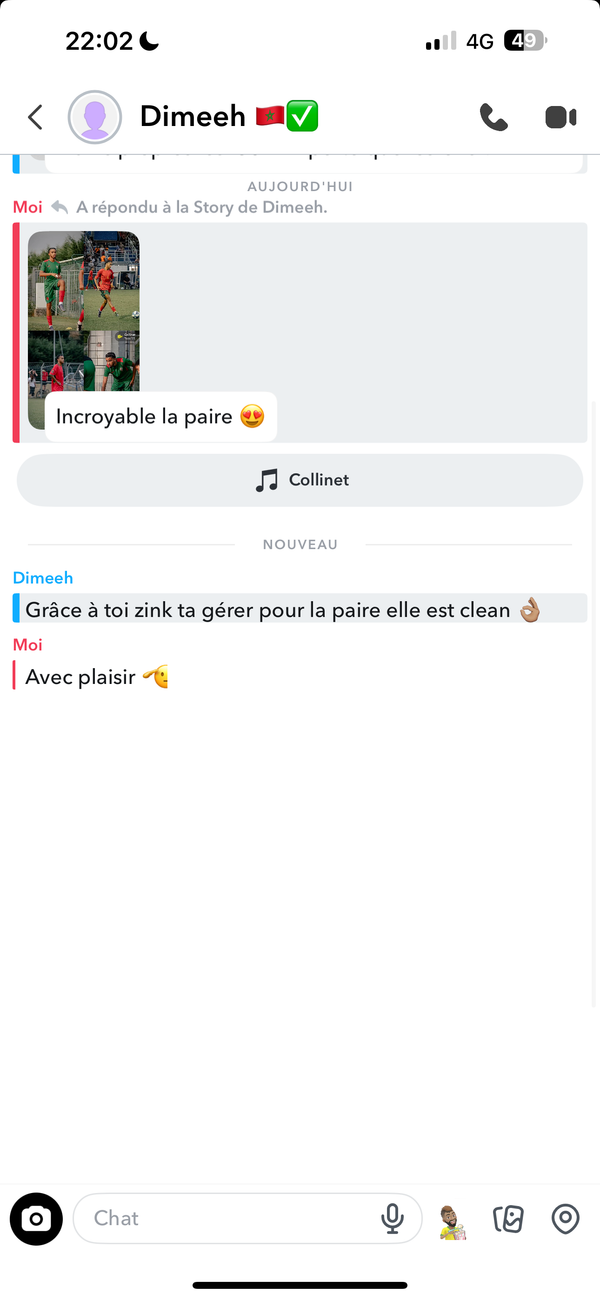This screenshot has width=600, height=1300.
Task: Open the Collinet music attachment
Action: coord(300,480)
